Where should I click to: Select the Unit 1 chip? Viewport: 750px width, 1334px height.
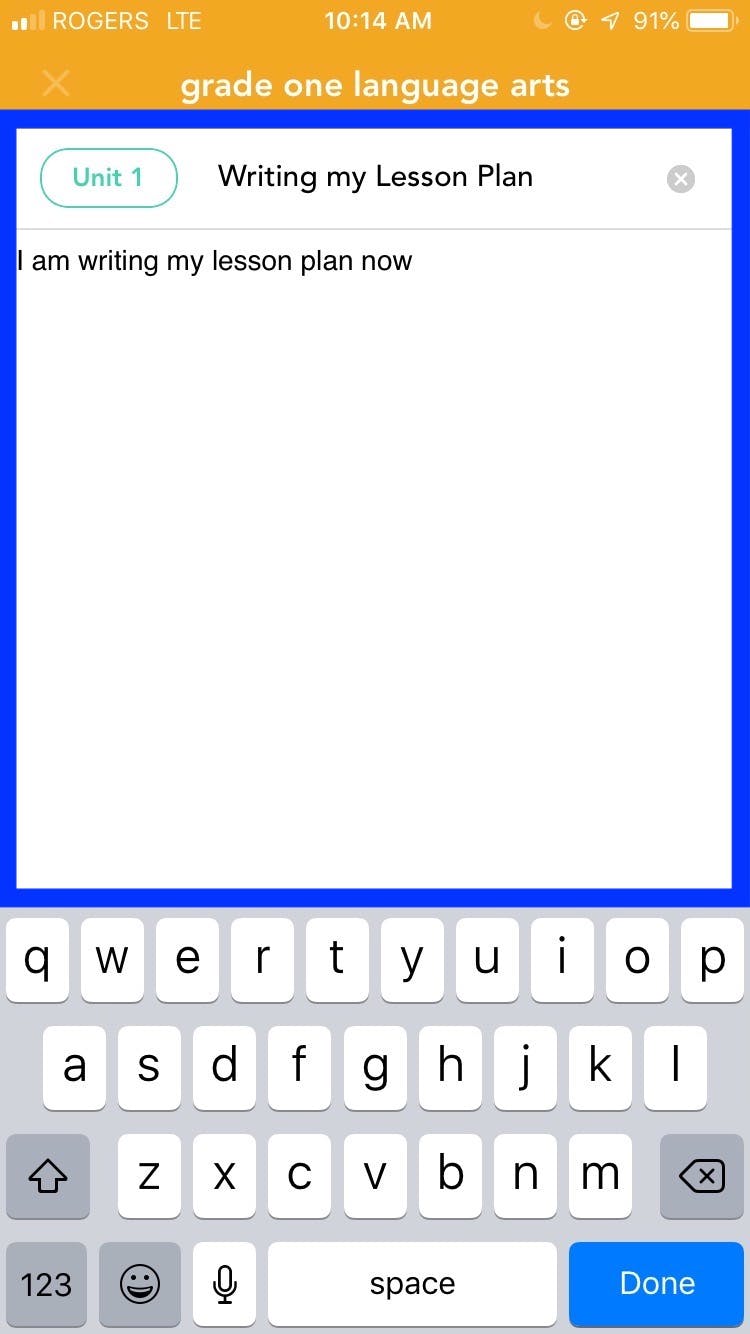coord(108,178)
